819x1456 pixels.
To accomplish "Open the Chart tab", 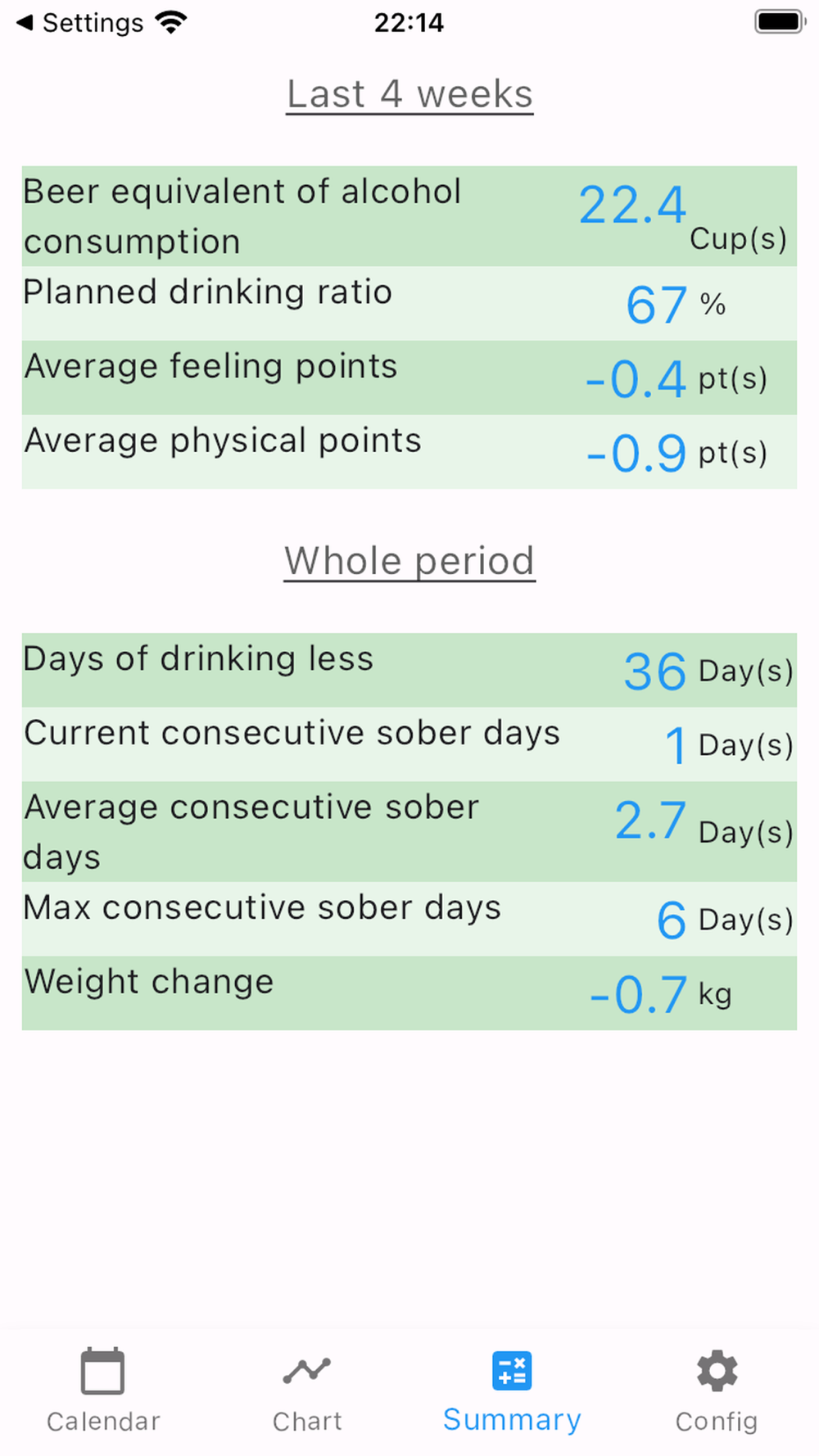I will pyautogui.click(x=307, y=1389).
